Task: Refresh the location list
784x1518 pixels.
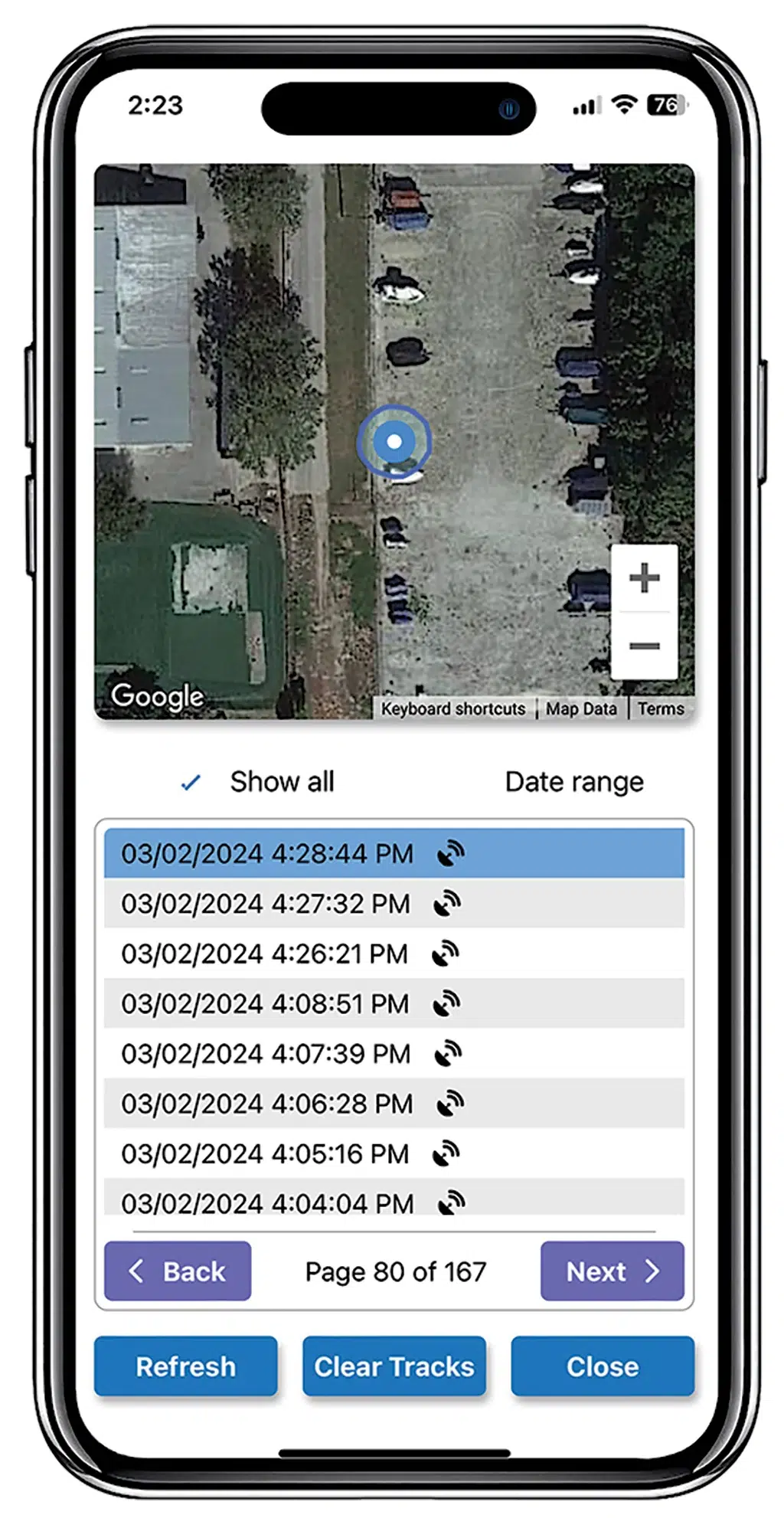Action: [x=185, y=1366]
